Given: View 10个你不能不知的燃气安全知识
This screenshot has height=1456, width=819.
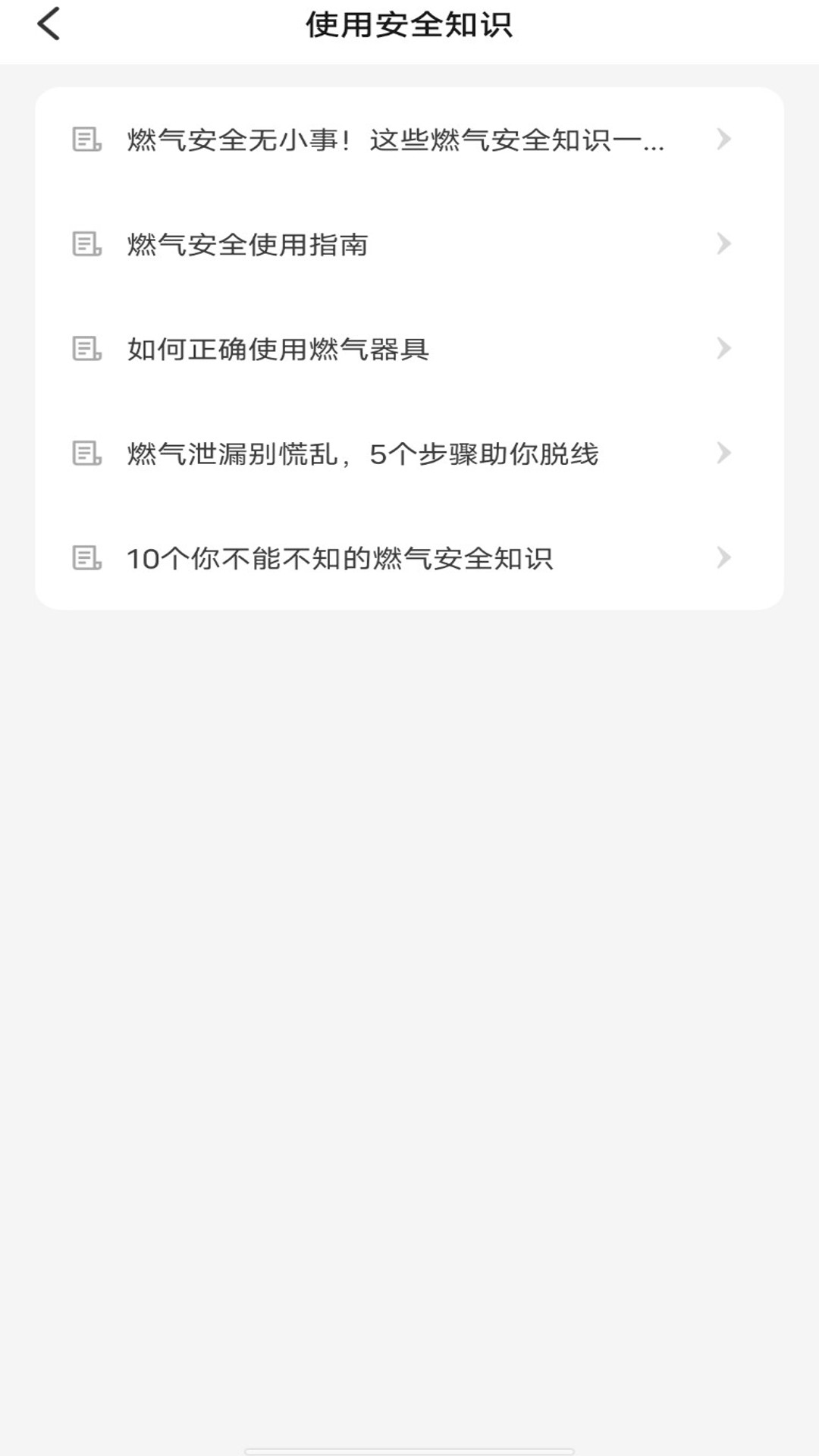Looking at the screenshot, I should pyautogui.click(x=341, y=557).
